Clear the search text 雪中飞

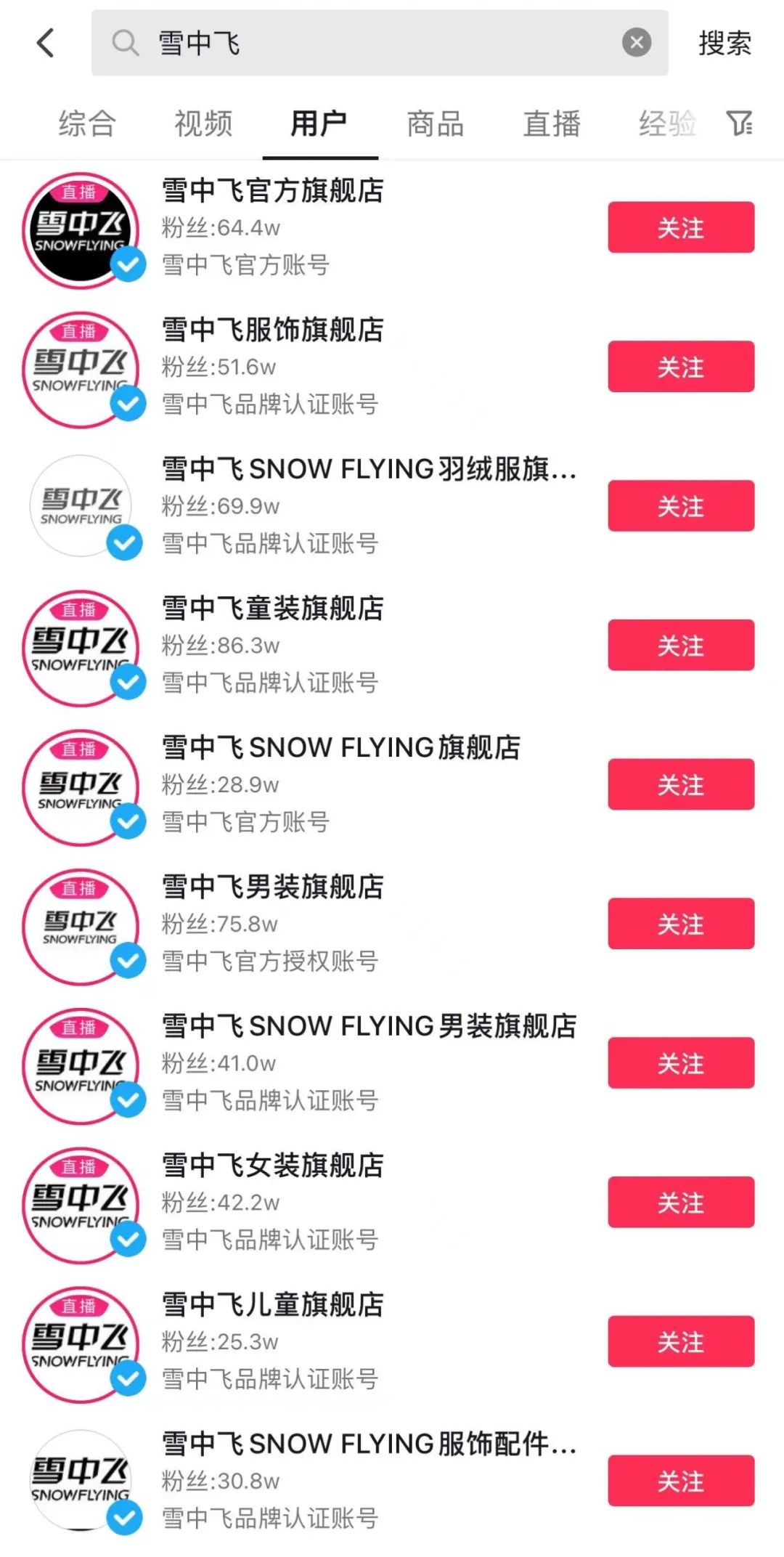tap(636, 43)
